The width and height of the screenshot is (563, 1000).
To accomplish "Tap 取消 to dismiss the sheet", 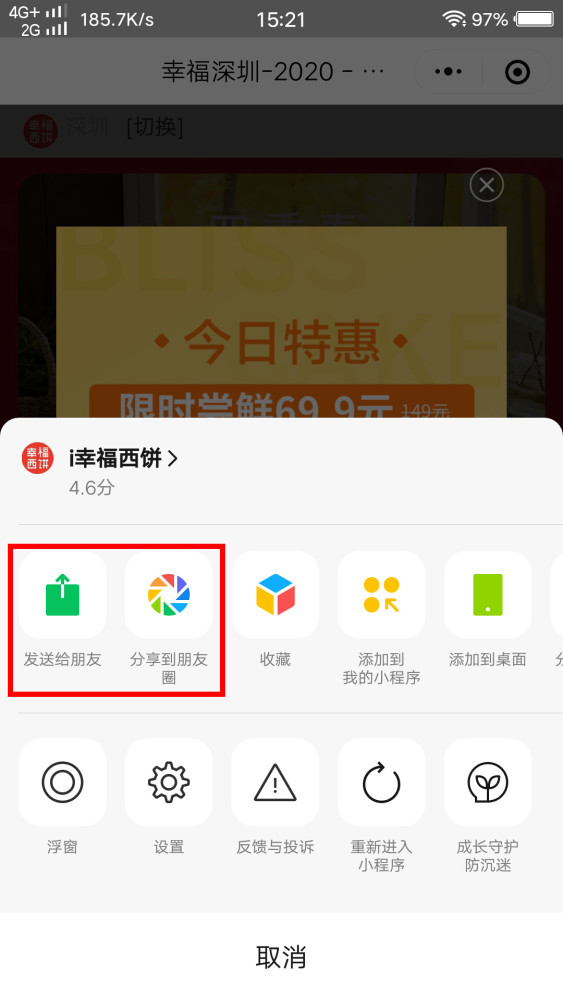I will pyautogui.click(x=281, y=957).
